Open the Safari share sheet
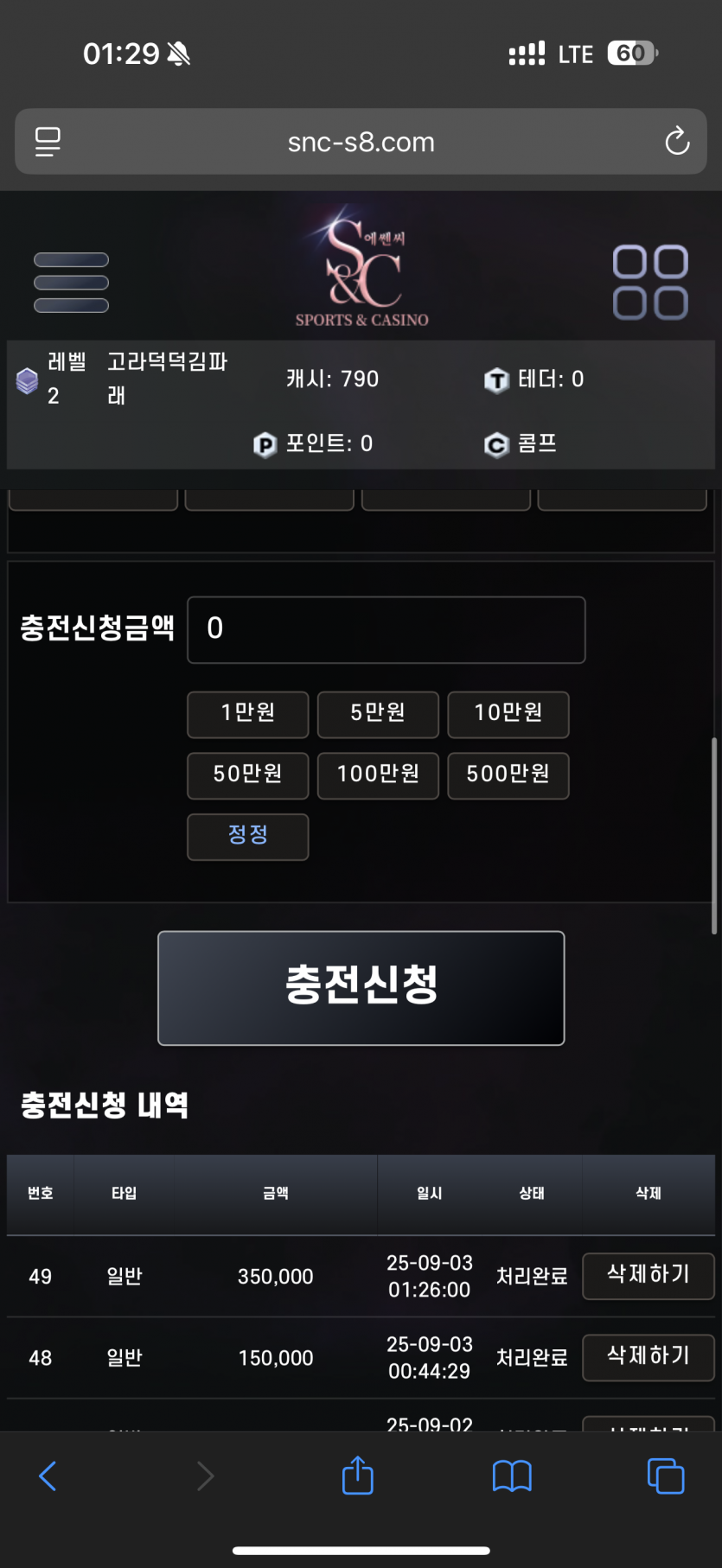This screenshot has height=1568, width=722. [x=358, y=1475]
